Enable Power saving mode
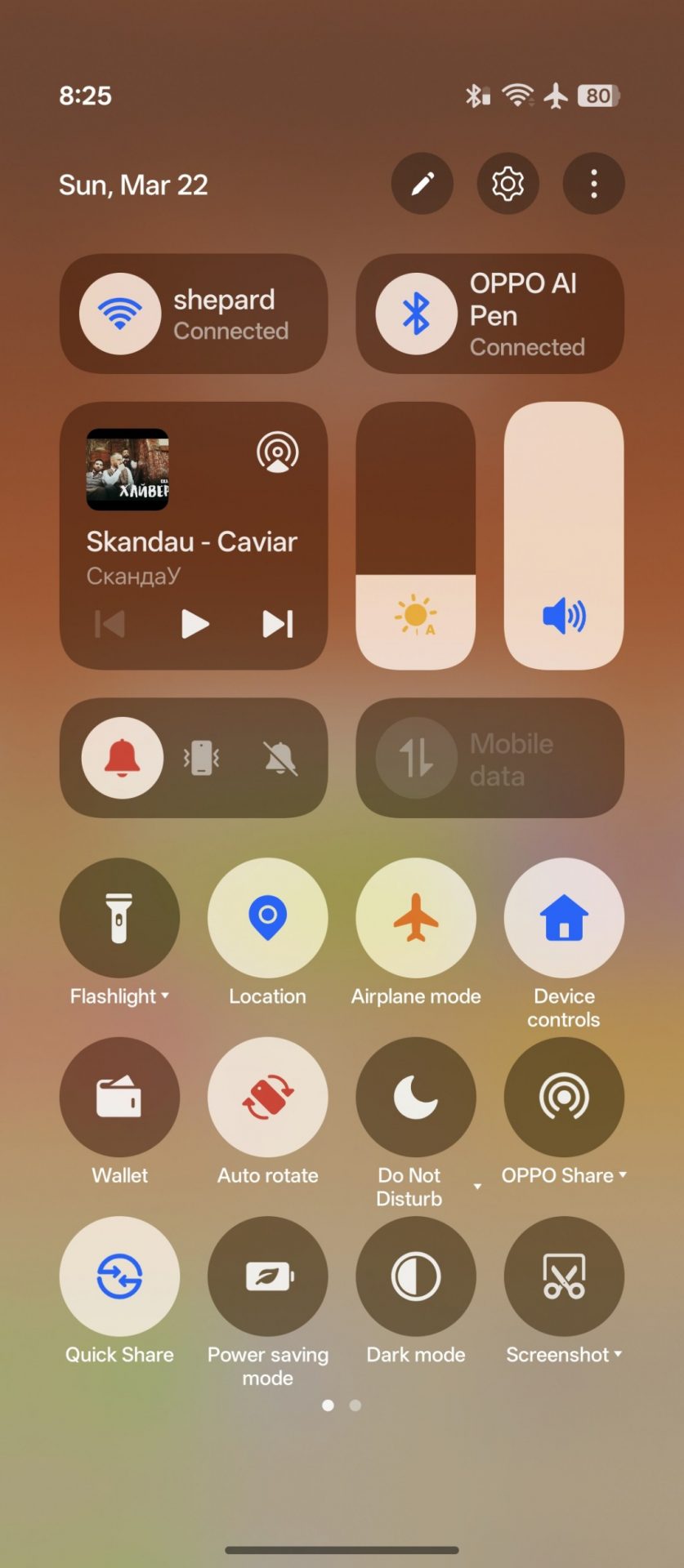The width and height of the screenshot is (684, 1568). (267, 1276)
